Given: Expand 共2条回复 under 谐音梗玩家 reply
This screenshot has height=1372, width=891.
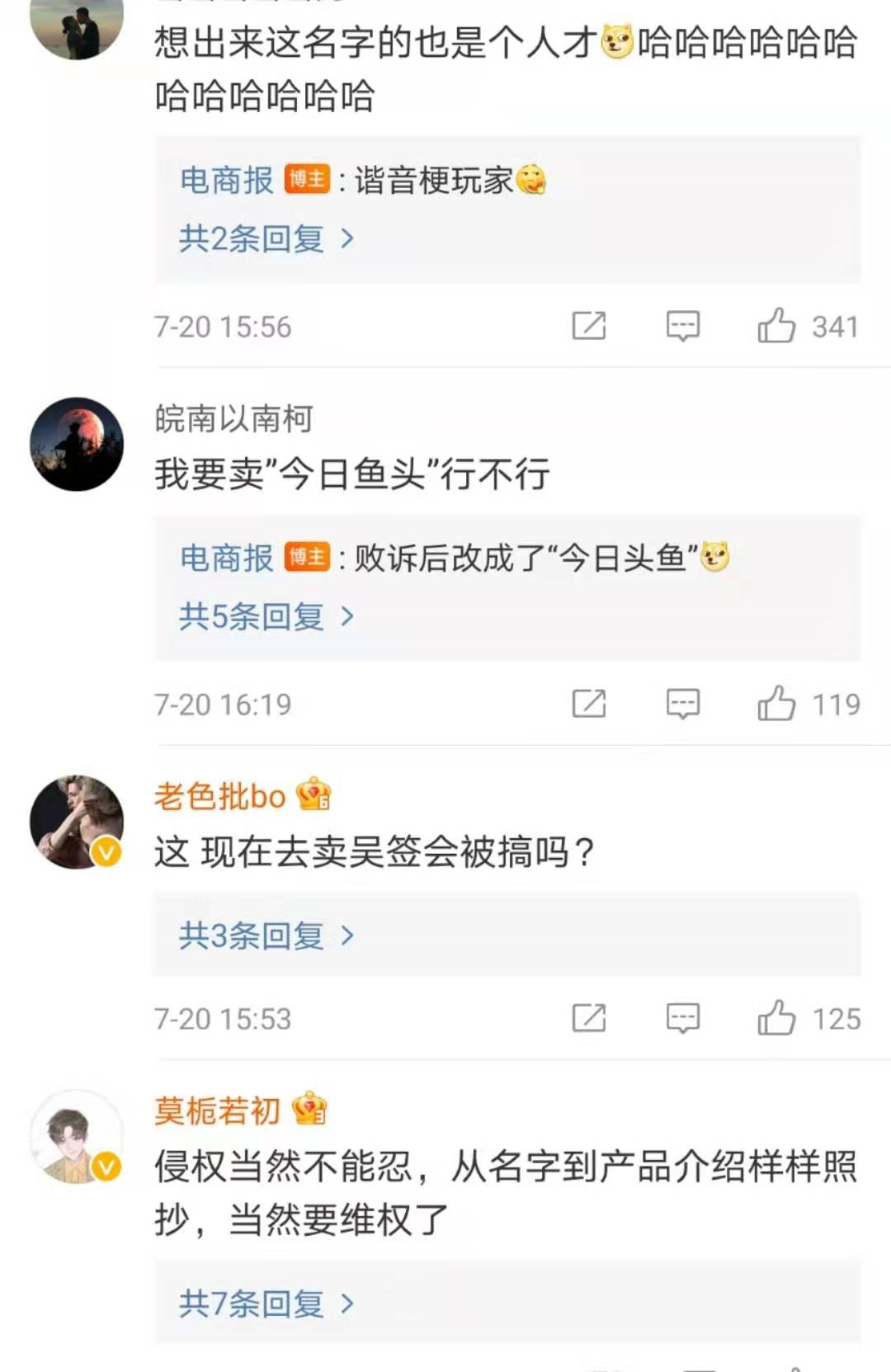Looking at the screenshot, I should [266, 239].
